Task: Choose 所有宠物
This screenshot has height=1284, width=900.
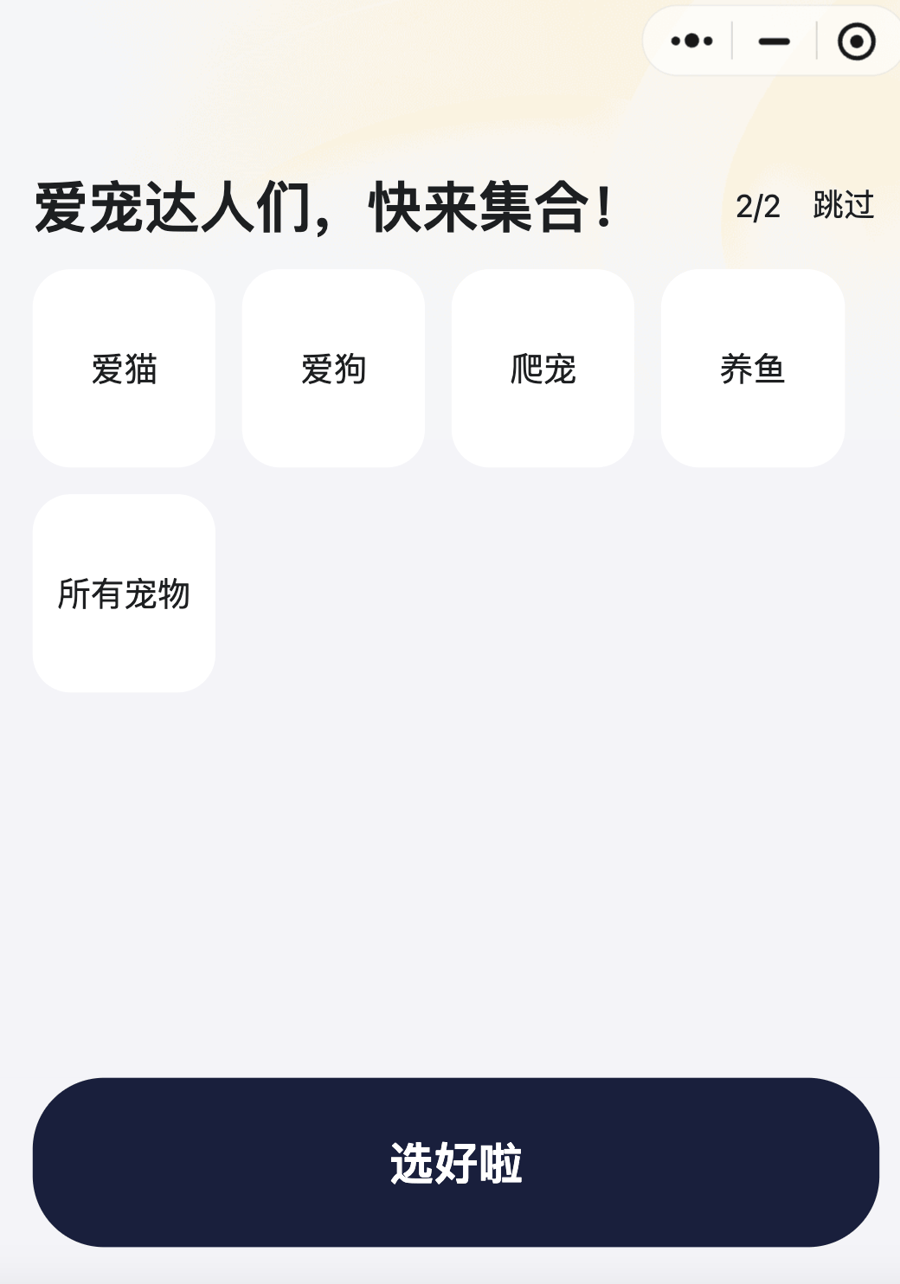Action: (124, 593)
